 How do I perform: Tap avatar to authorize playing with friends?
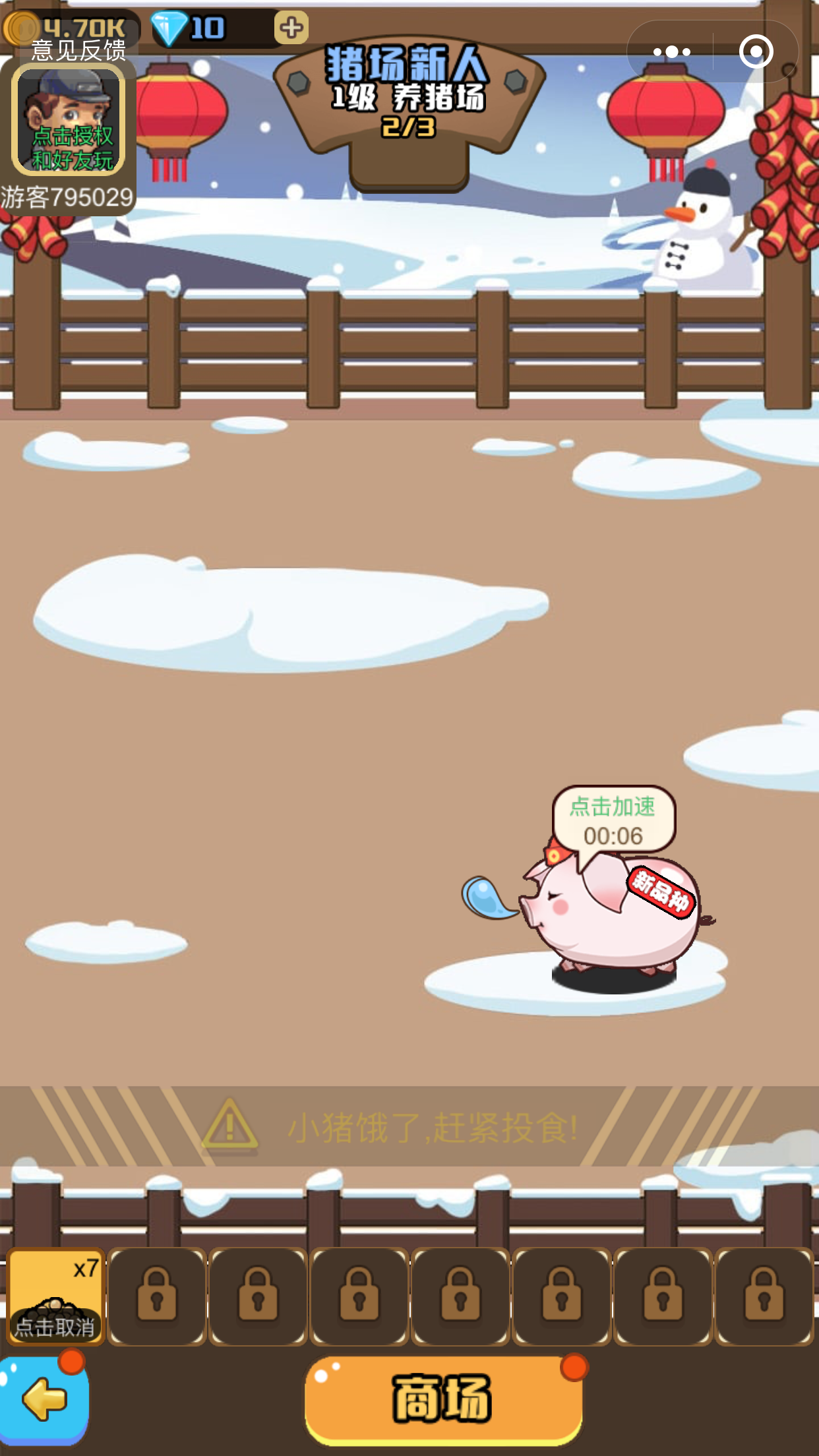tap(69, 120)
